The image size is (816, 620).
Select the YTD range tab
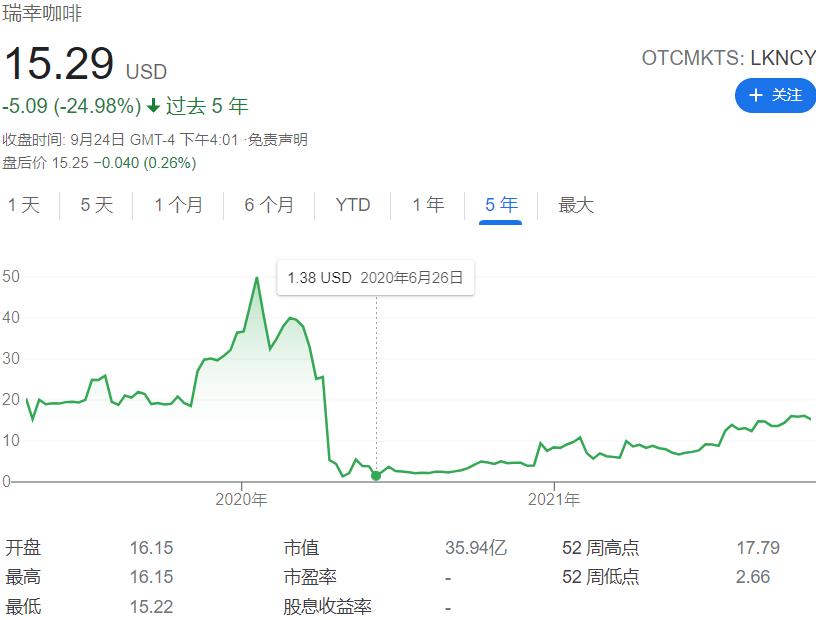[352, 205]
